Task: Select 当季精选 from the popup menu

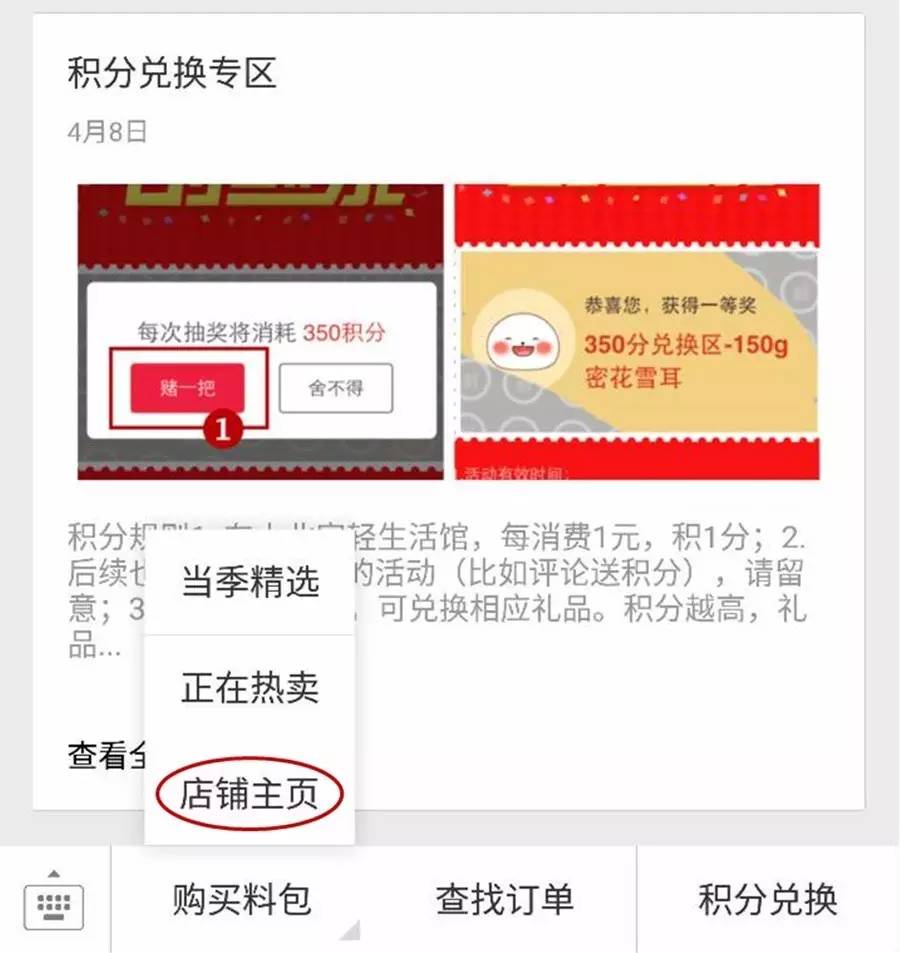Action: (x=250, y=583)
